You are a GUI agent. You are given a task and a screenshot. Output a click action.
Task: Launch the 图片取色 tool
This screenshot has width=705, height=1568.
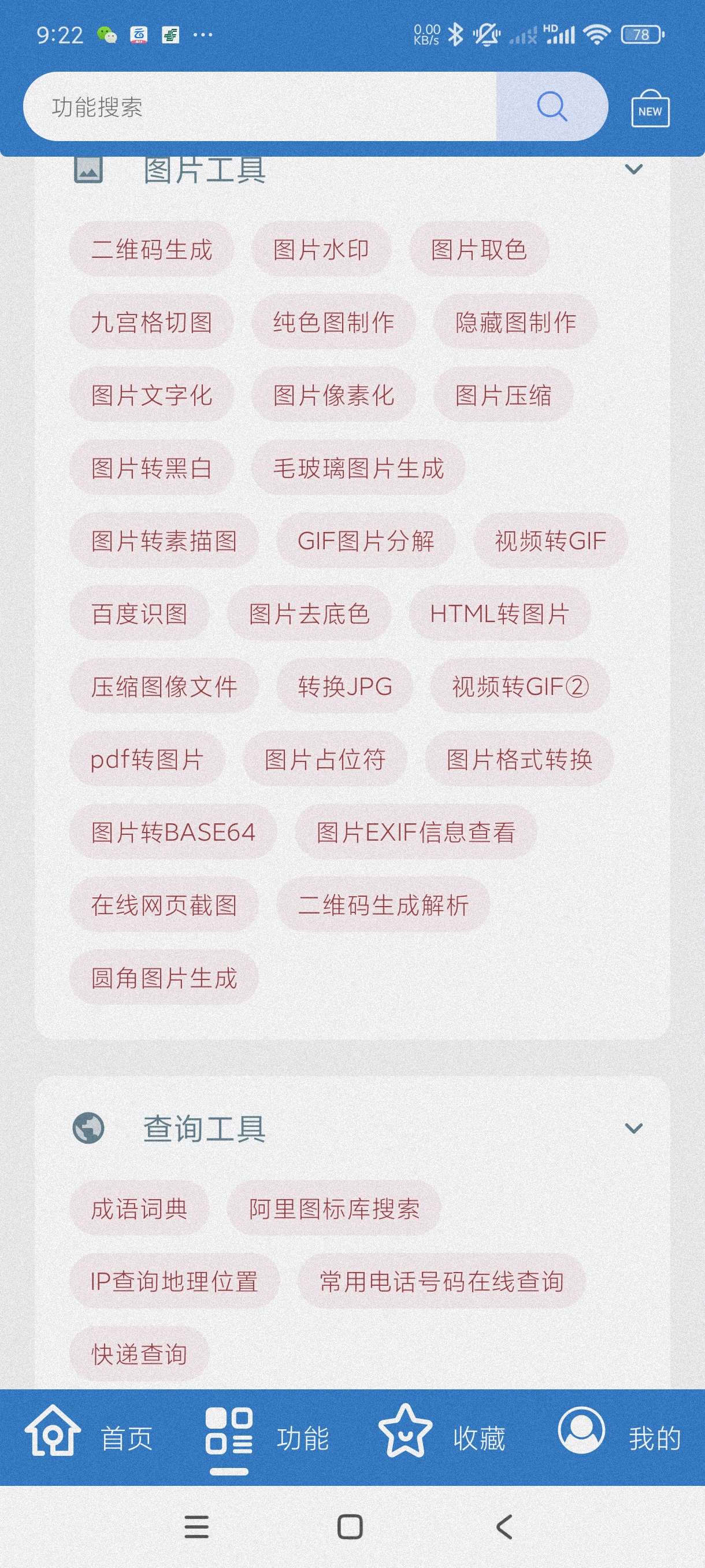pos(478,250)
